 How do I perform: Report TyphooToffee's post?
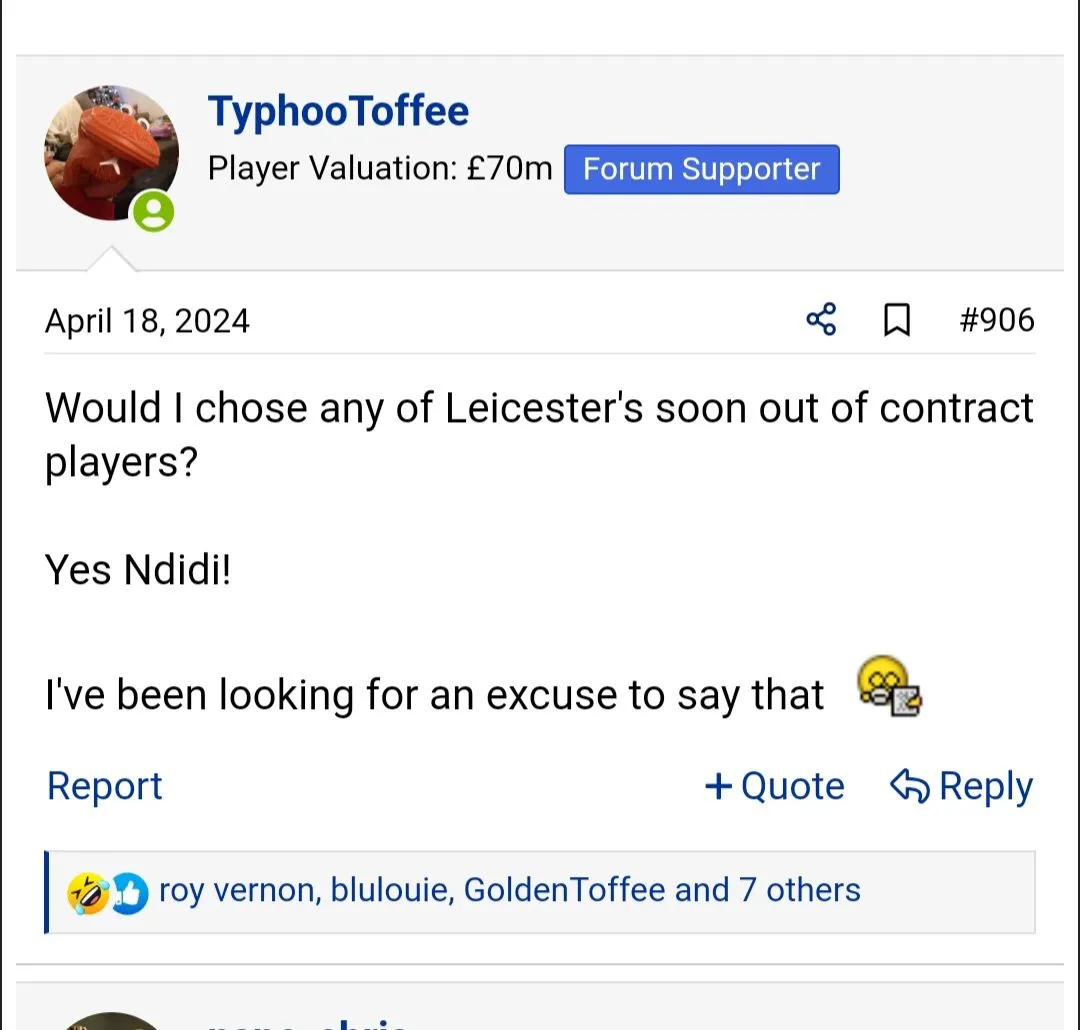pyautogui.click(x=104, y=786)
